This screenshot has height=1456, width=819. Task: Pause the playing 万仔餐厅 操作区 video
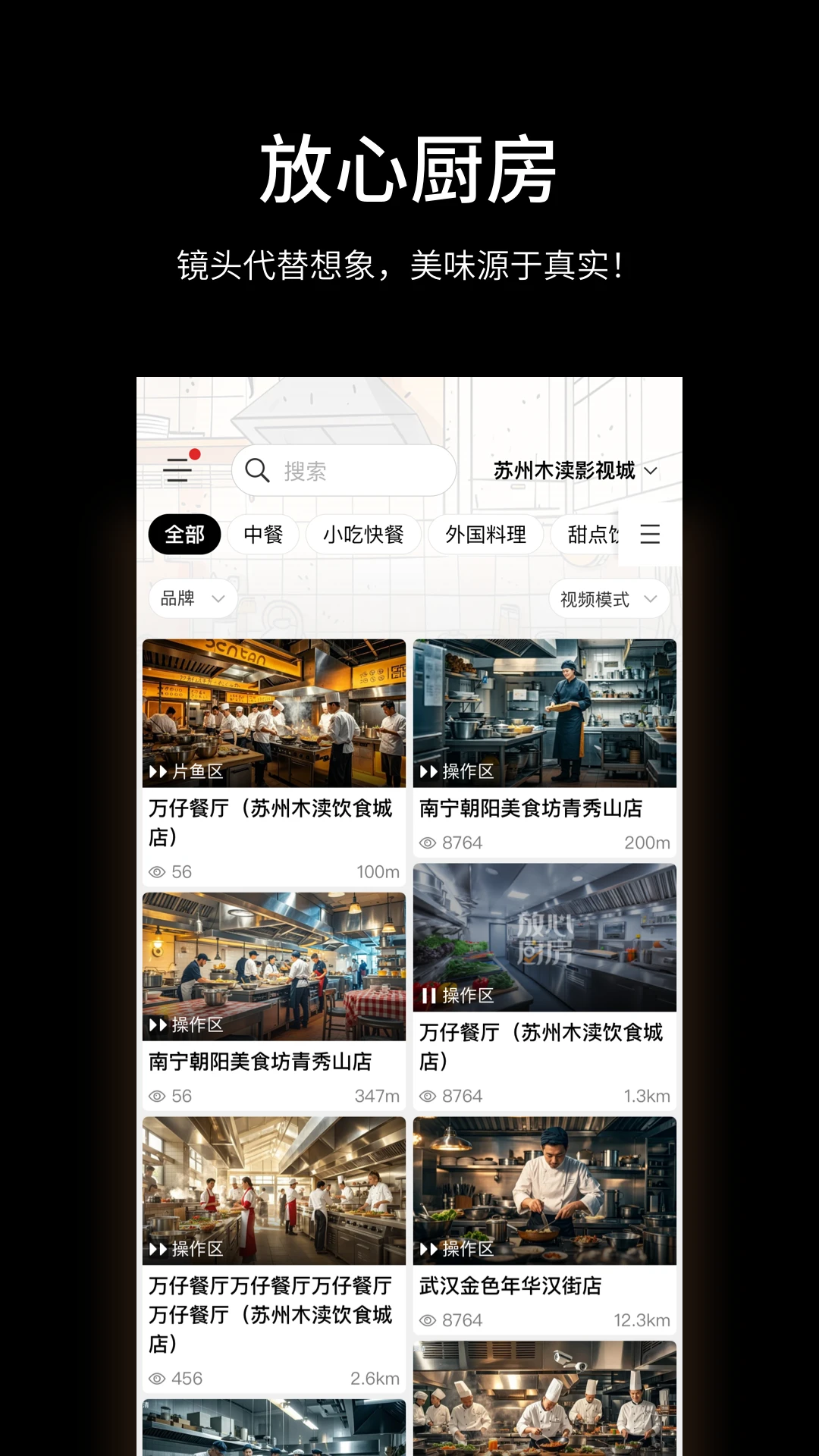point(429,996)
